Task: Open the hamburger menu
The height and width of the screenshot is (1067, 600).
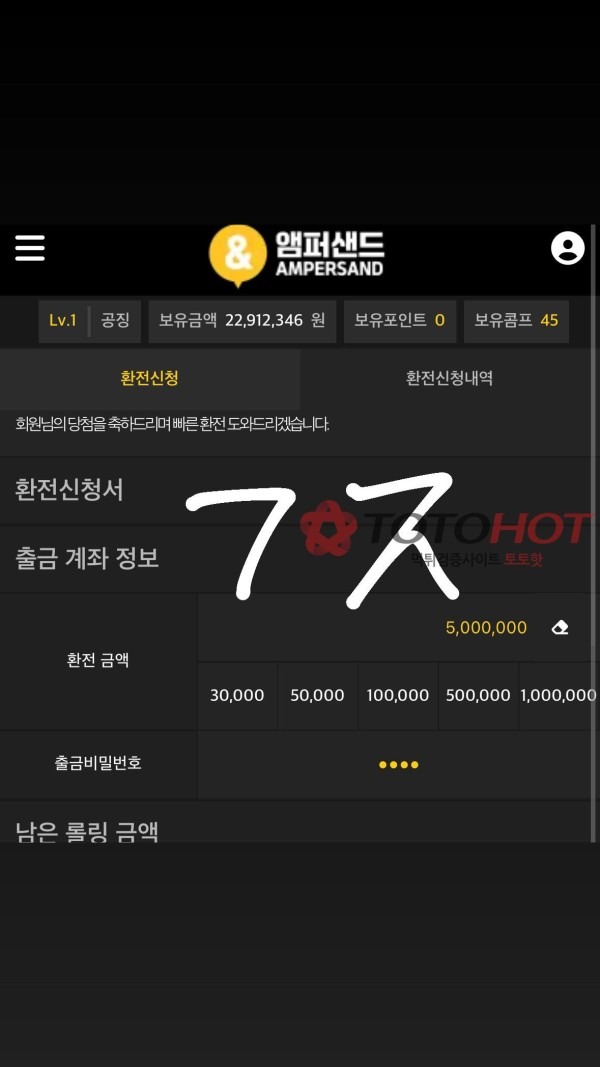Action: pyautogui.click(x=30, y=248)
